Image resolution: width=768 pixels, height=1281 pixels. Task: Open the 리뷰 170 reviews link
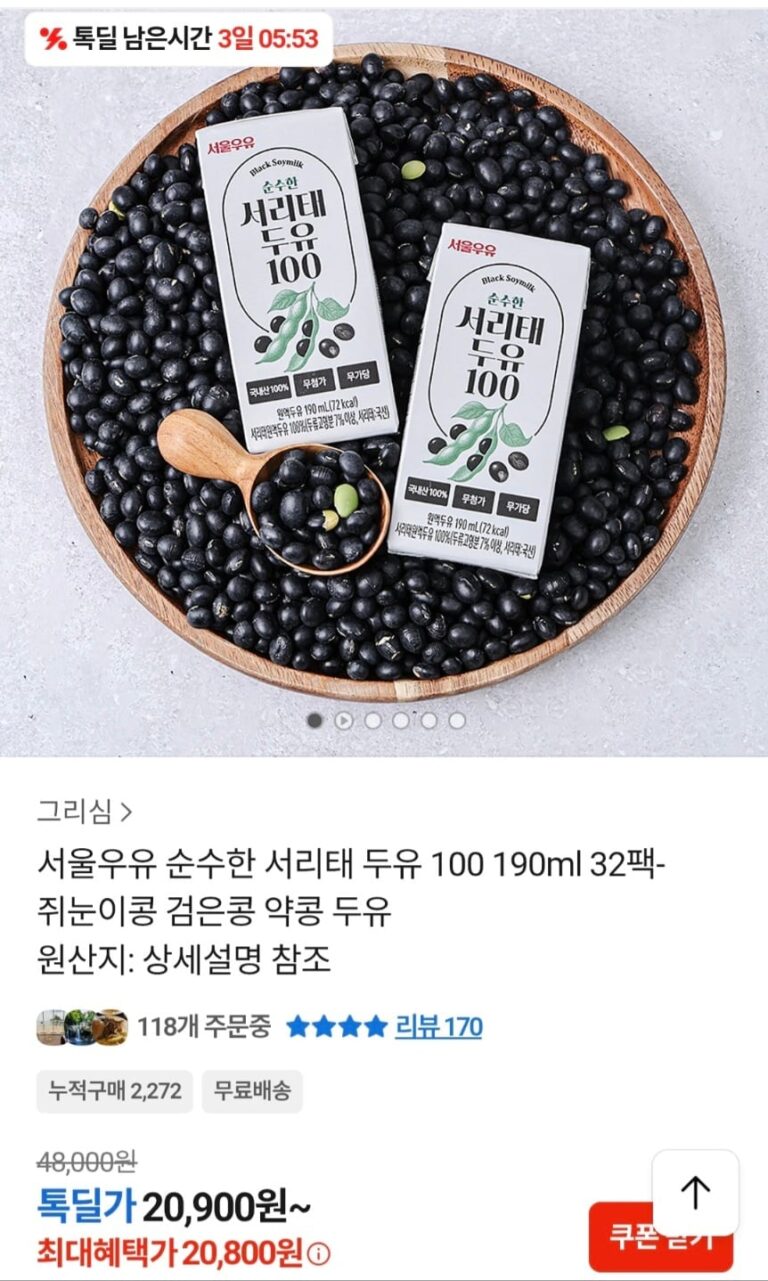(x=438, y=1026)
